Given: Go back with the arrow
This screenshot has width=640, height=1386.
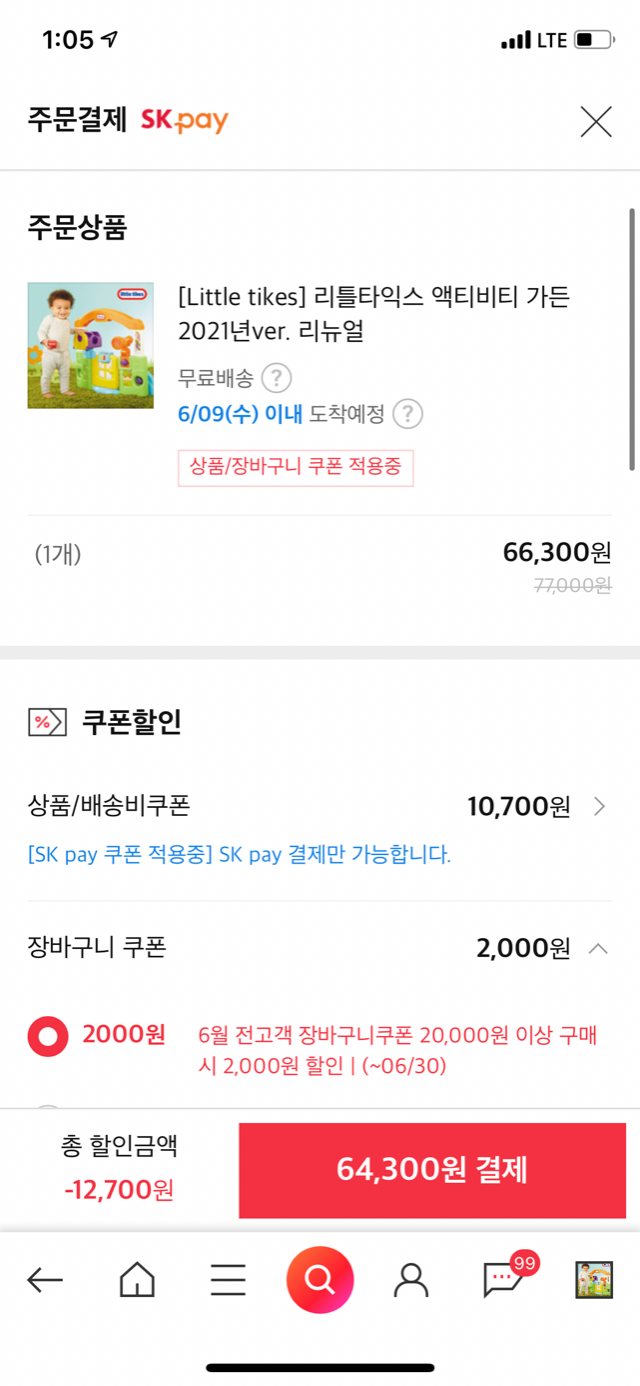Looking at the screenshot, I should 45,1279.
